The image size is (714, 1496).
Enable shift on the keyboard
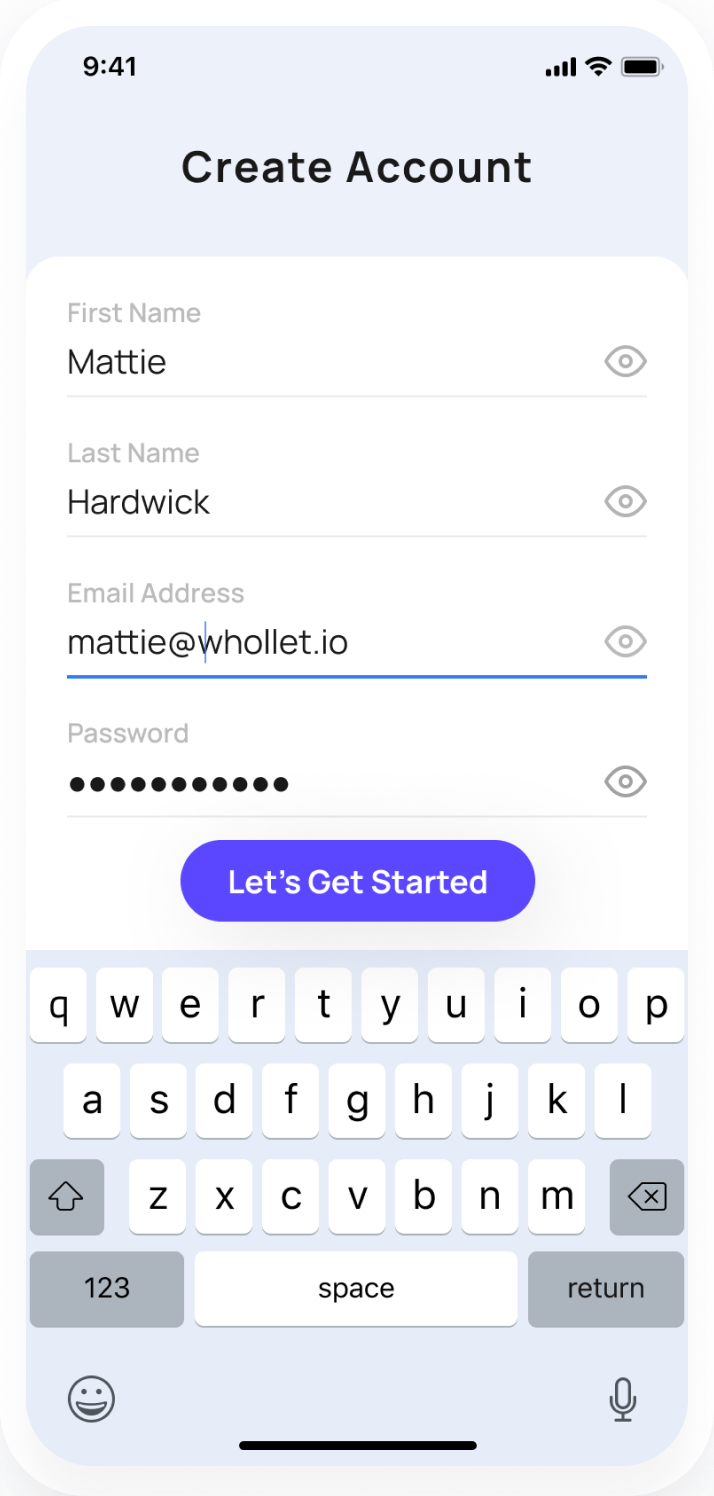coord(67,1197)
